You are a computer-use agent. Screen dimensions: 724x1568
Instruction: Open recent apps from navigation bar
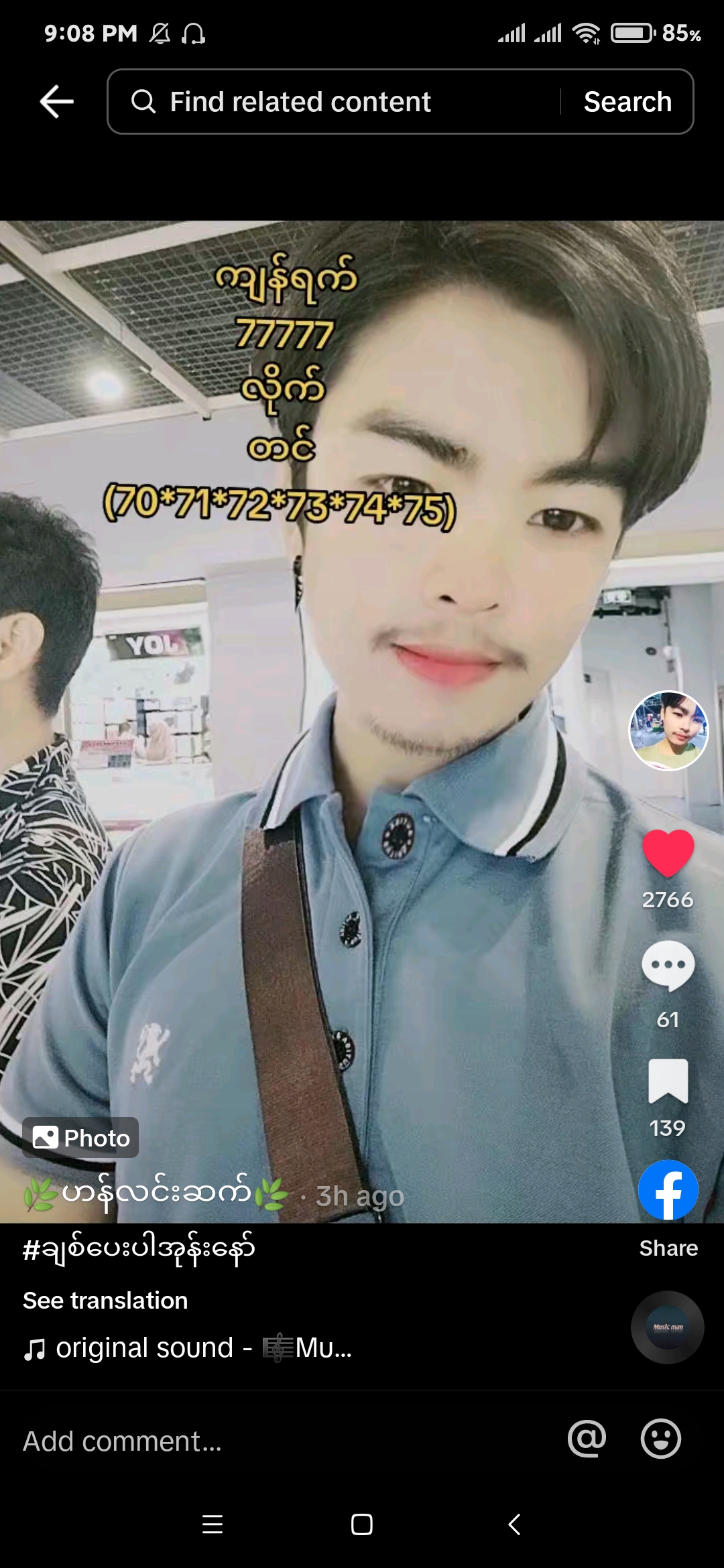[213, 1524]
